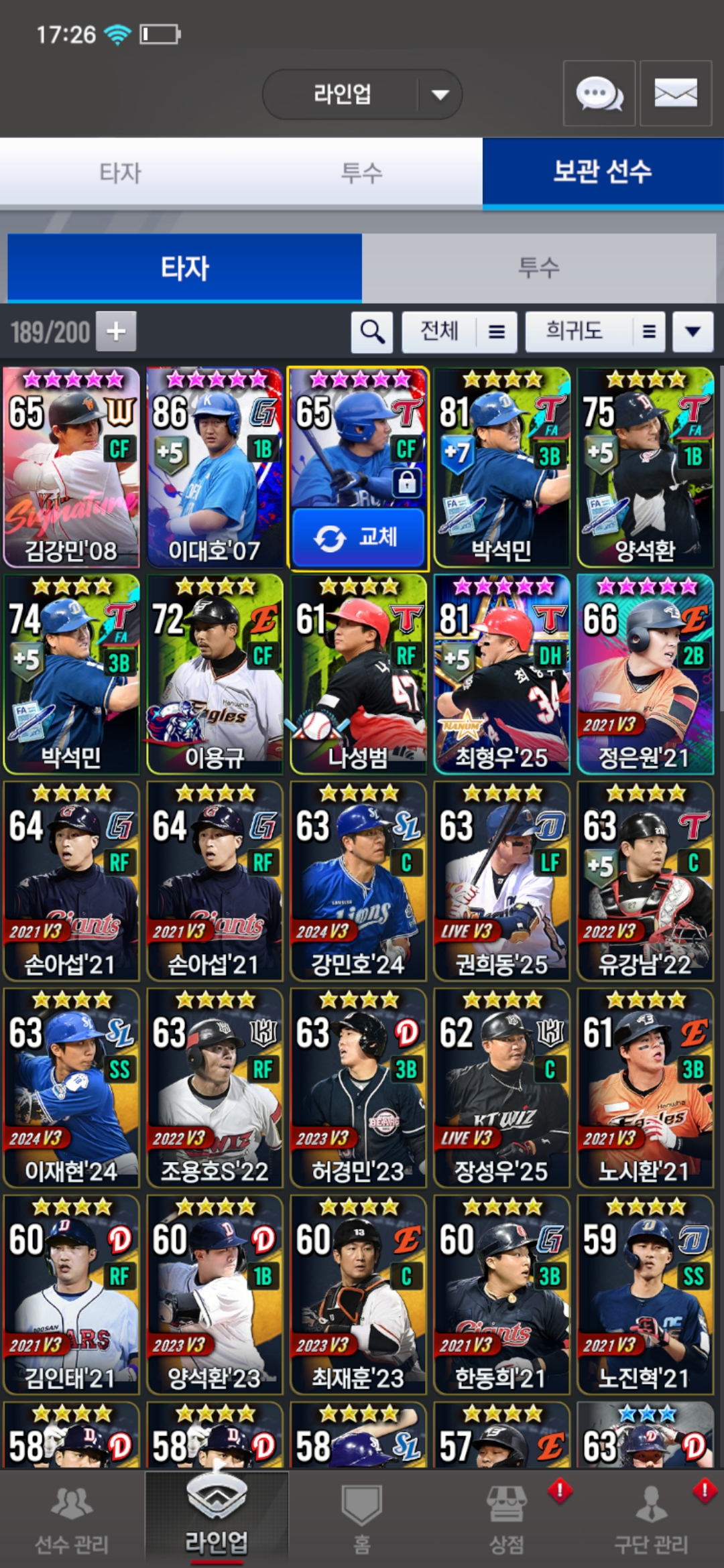Screen dimensions: 724x1568
Task: Tap the 교체 swap button
Action: click(359, 537)
